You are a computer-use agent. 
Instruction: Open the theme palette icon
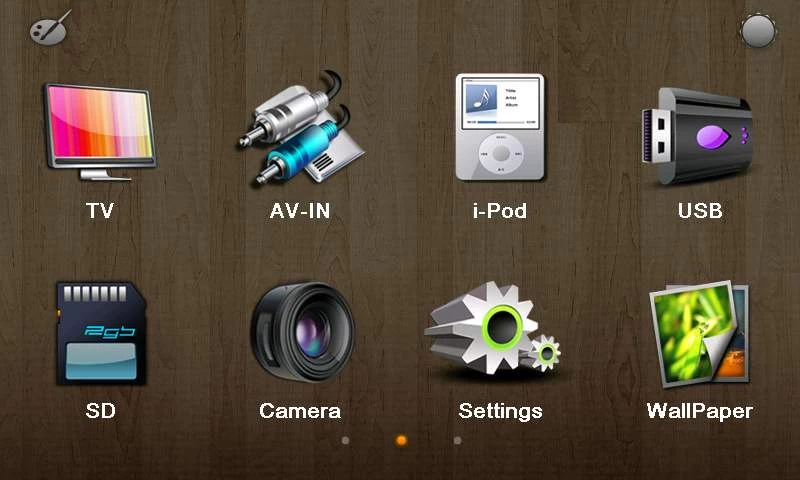[48, 28]
